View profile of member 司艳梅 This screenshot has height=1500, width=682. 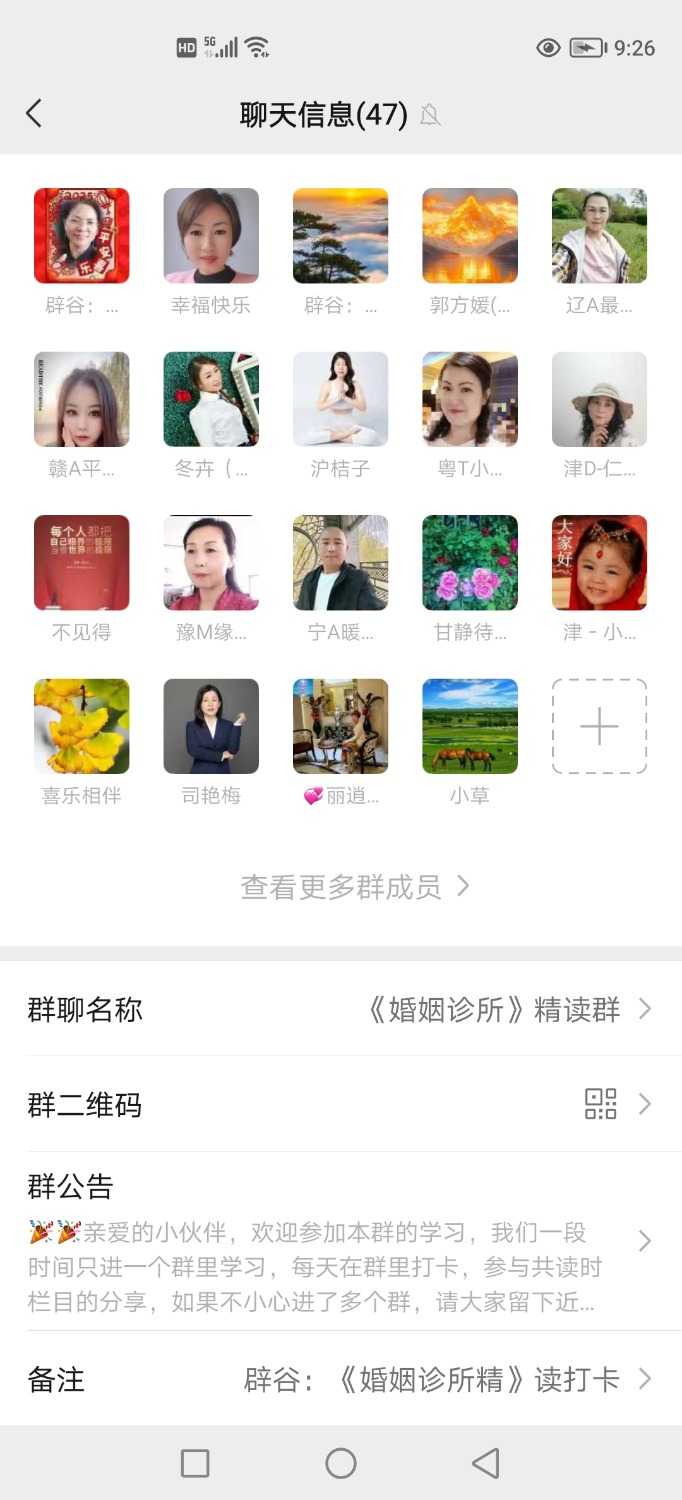[x=211, y=727]
